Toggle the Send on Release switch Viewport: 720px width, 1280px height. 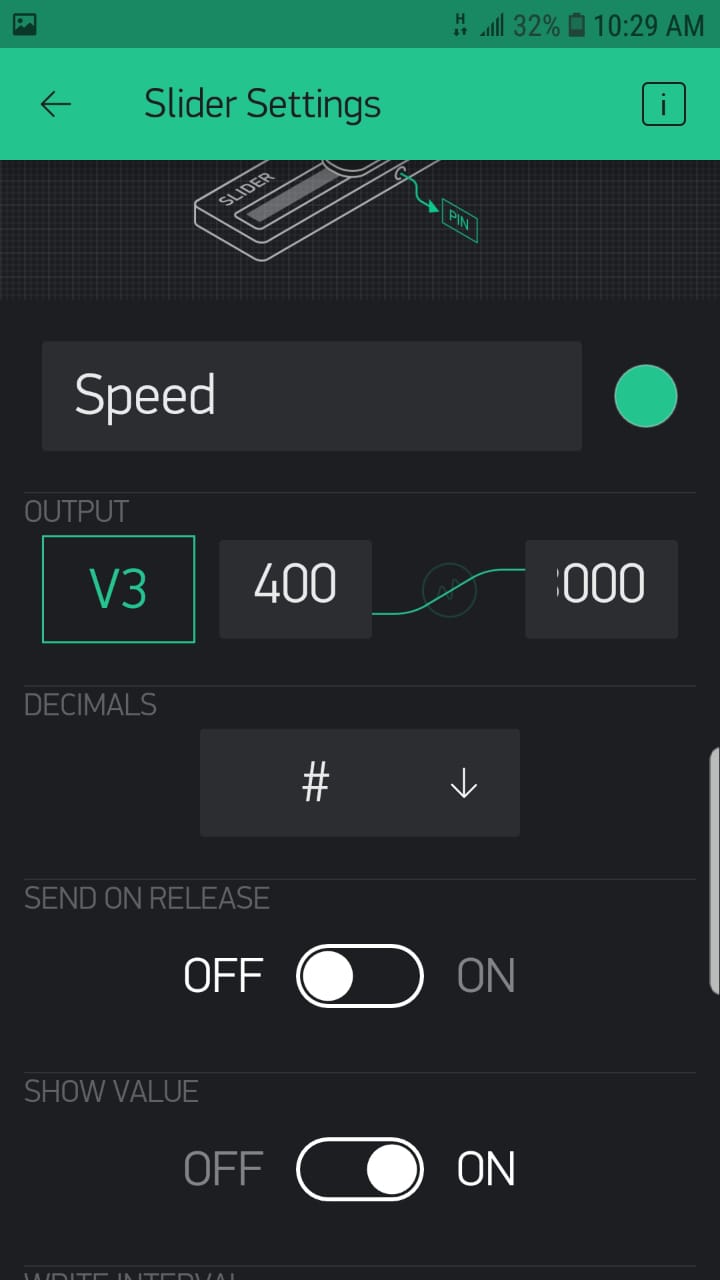(x=360, y=976)
